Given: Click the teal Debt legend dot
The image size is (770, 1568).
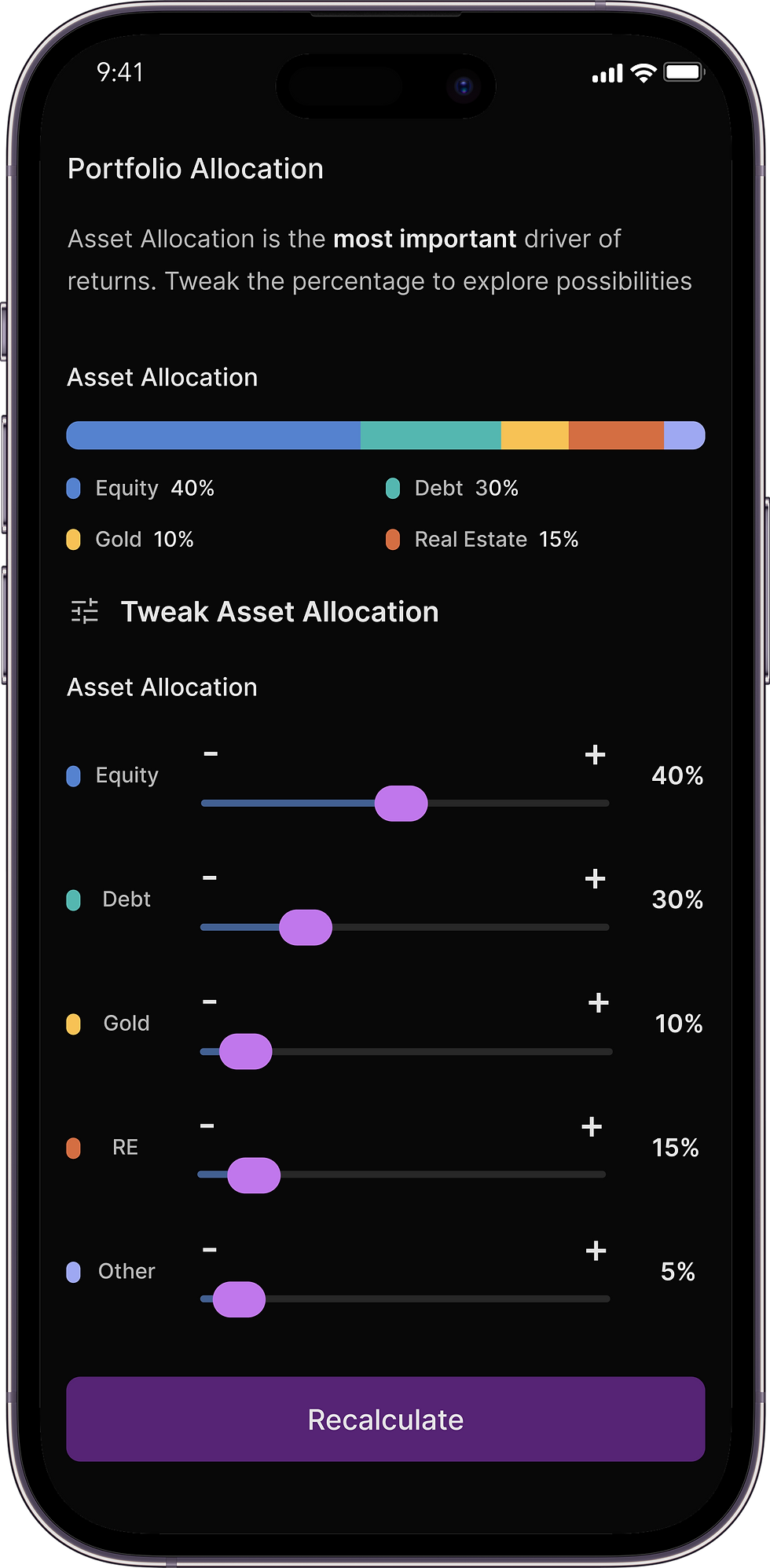Looking at the screenshot, I should (392, 488).
